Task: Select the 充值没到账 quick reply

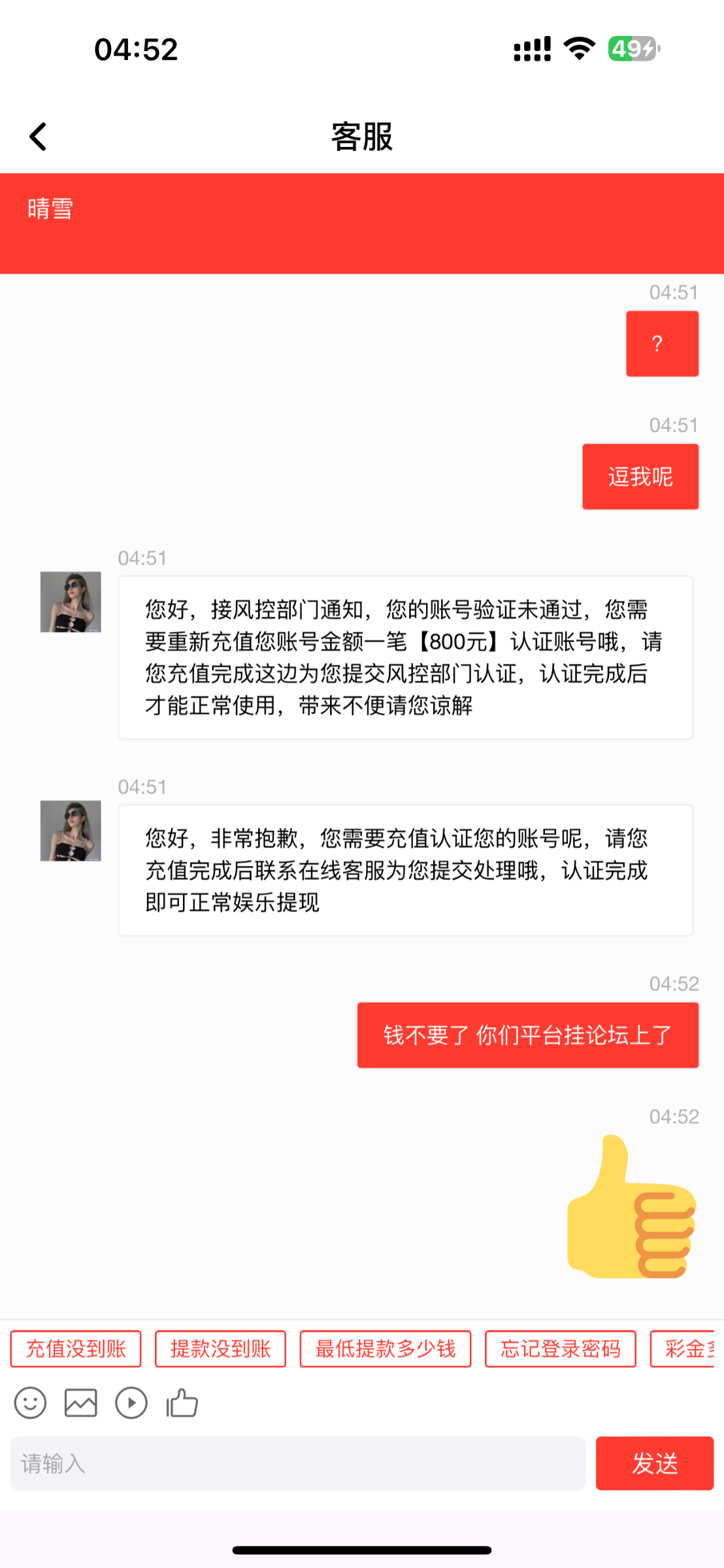Action: pos(75,1348)
